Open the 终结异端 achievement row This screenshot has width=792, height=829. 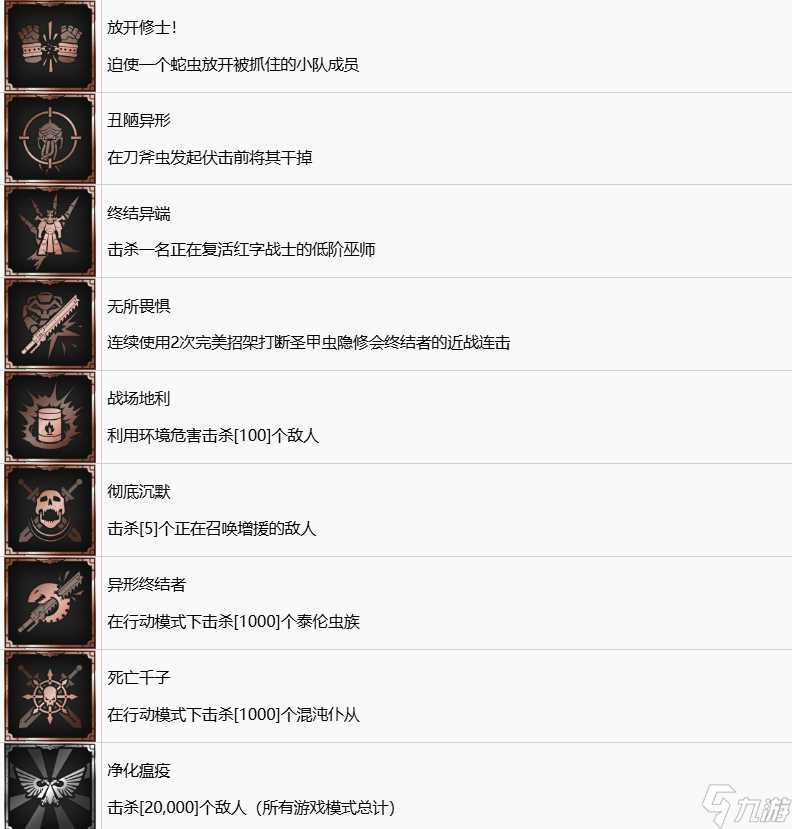(x=130, y=214)
